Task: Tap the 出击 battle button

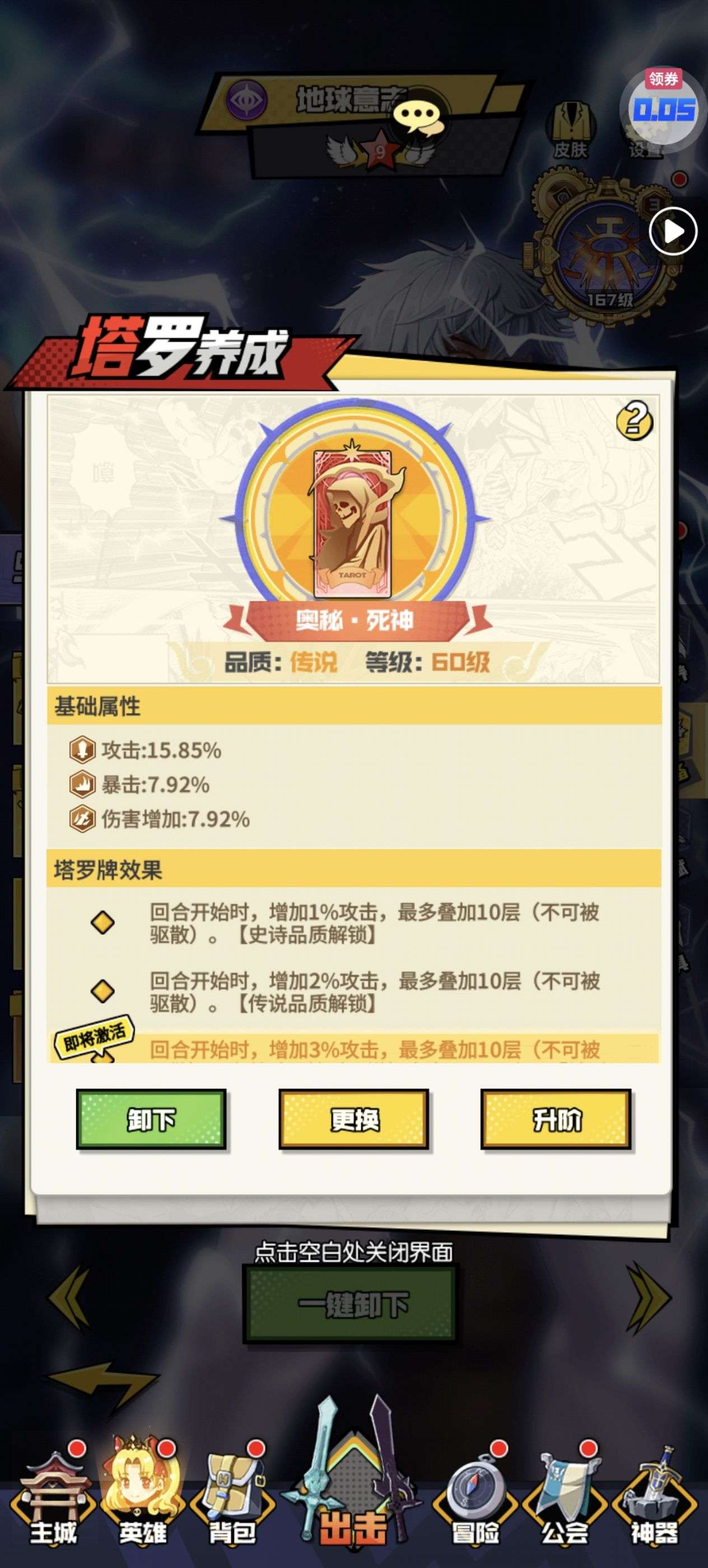Action: pyautogui.click(x=353, y=1485)
